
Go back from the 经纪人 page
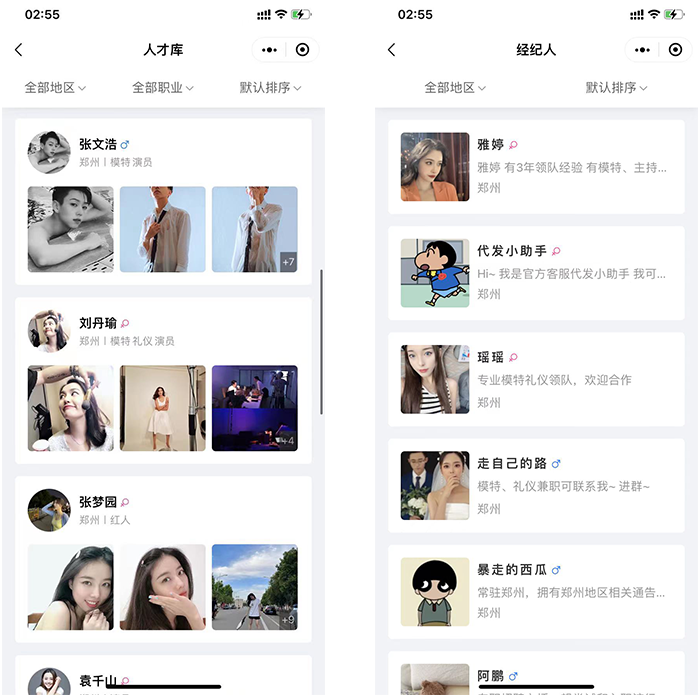click(x=392, y=50)
